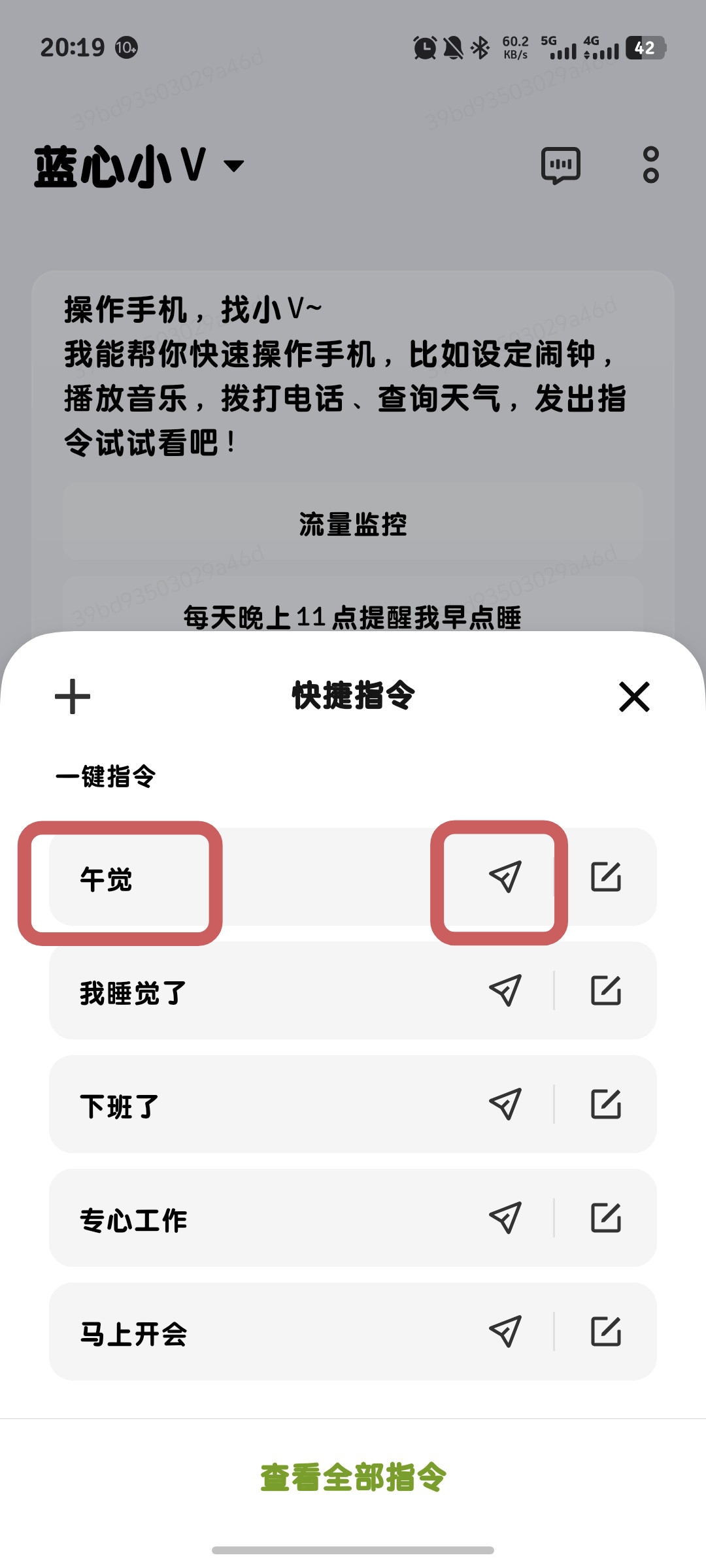The image size is (706, 1568).
Task: Edit the 专心工作 shortcut
Action: [x=606, y=1218]
